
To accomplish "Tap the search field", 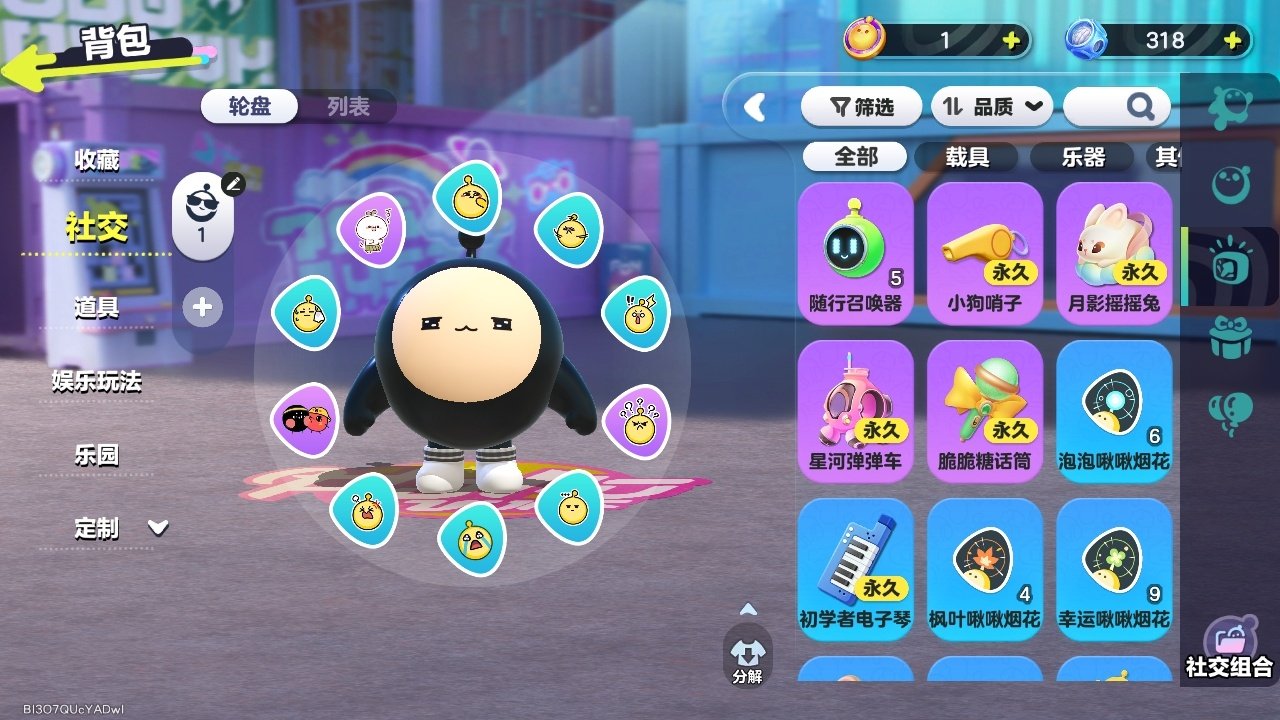I will [x=1116, y=106].
